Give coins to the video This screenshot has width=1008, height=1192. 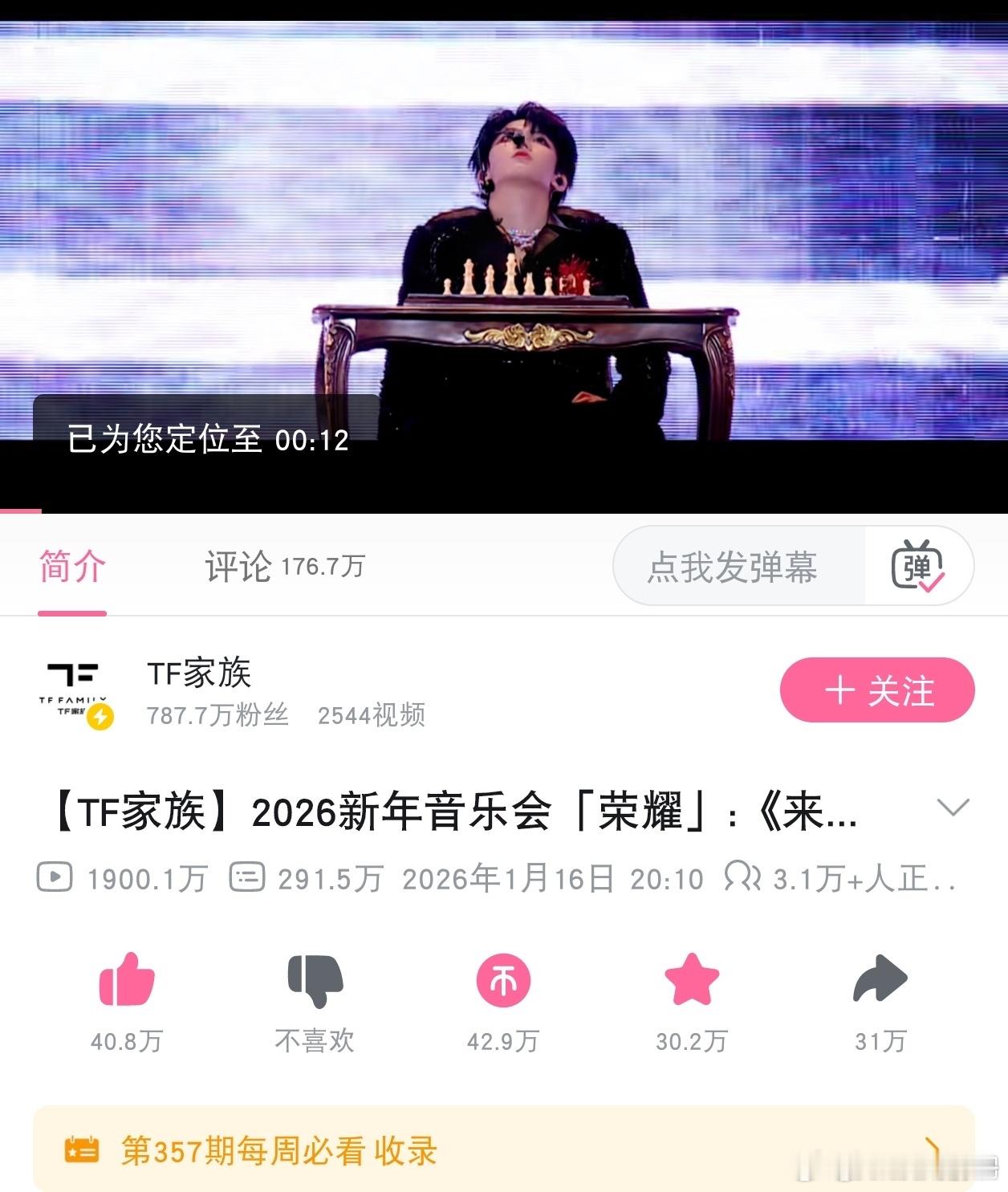click(503, 980)
